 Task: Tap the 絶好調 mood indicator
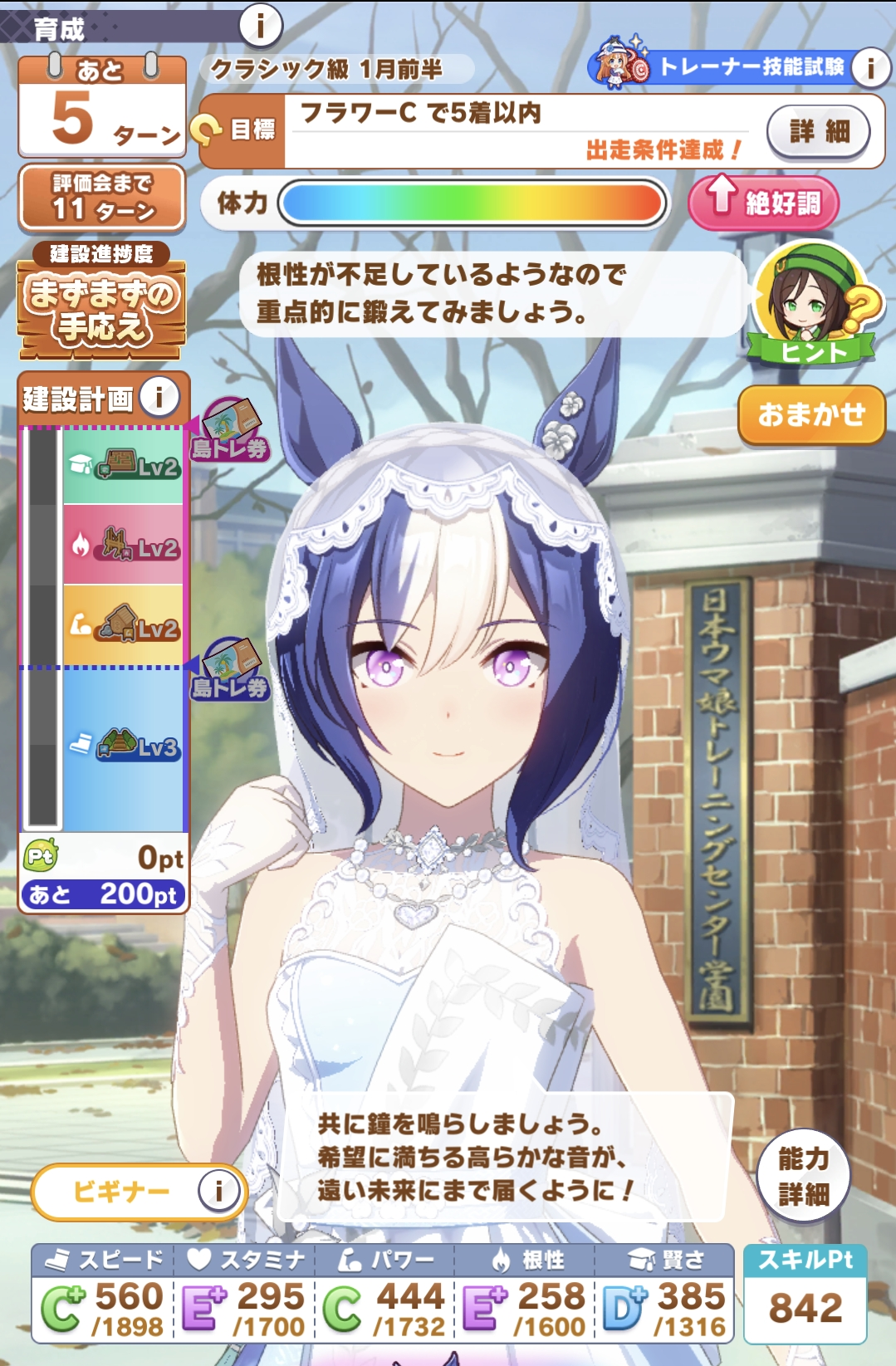tap(762, 202)
